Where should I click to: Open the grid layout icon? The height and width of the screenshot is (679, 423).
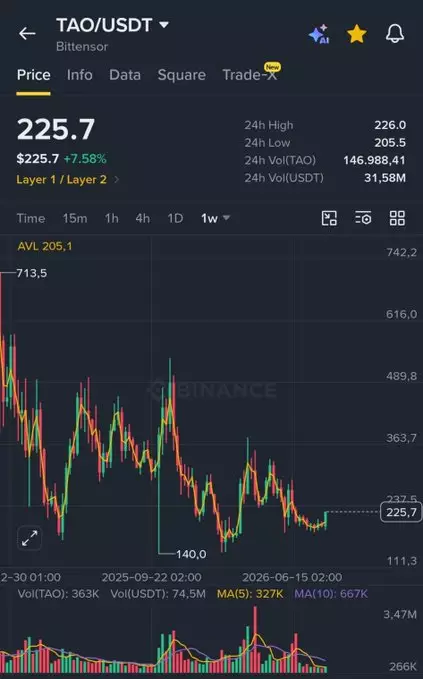coord(397,218)
